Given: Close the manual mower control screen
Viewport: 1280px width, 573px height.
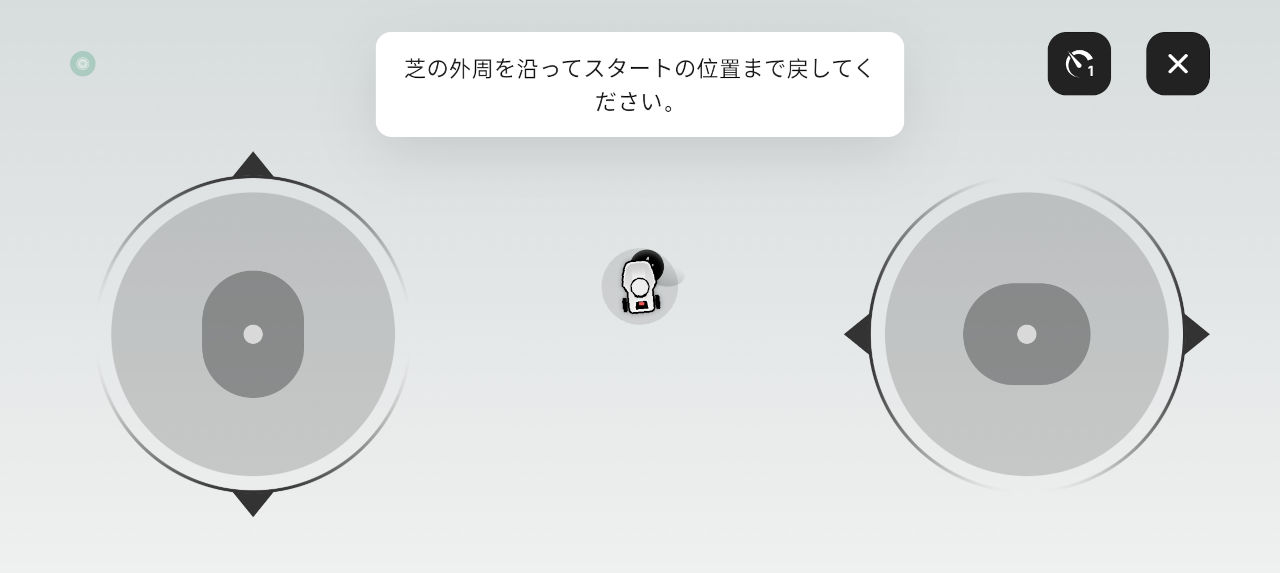Looking at the screenshot, I should pos(1177,64).
